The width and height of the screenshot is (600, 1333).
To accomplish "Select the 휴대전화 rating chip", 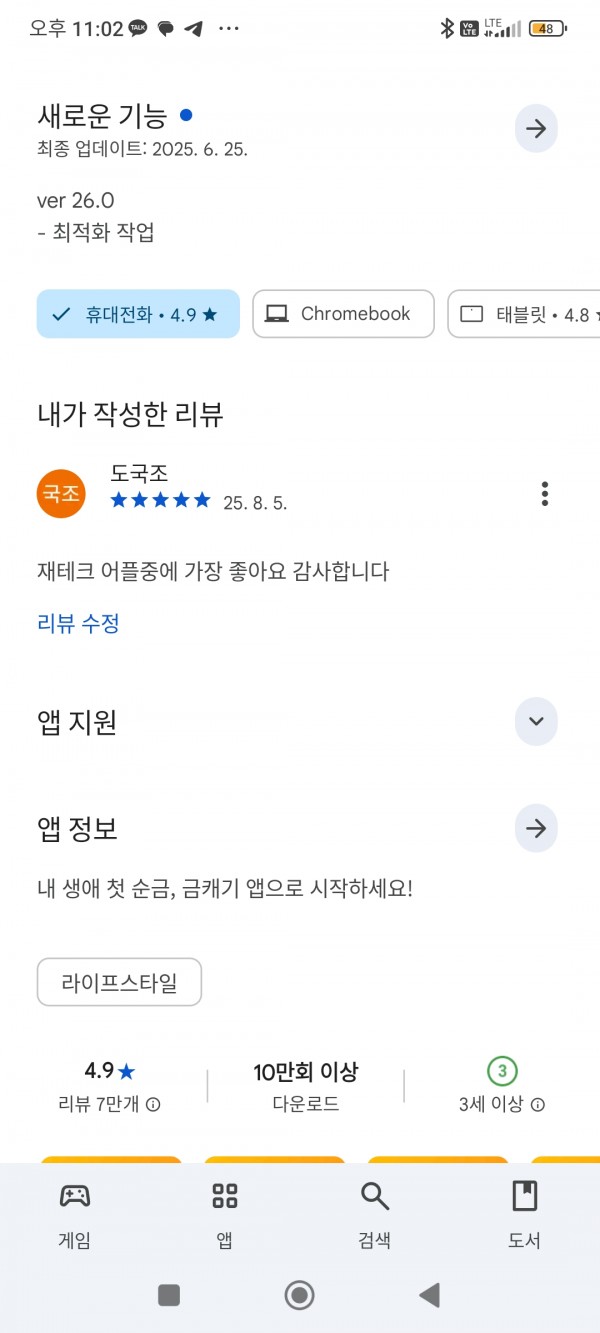I will pos(138,314).
